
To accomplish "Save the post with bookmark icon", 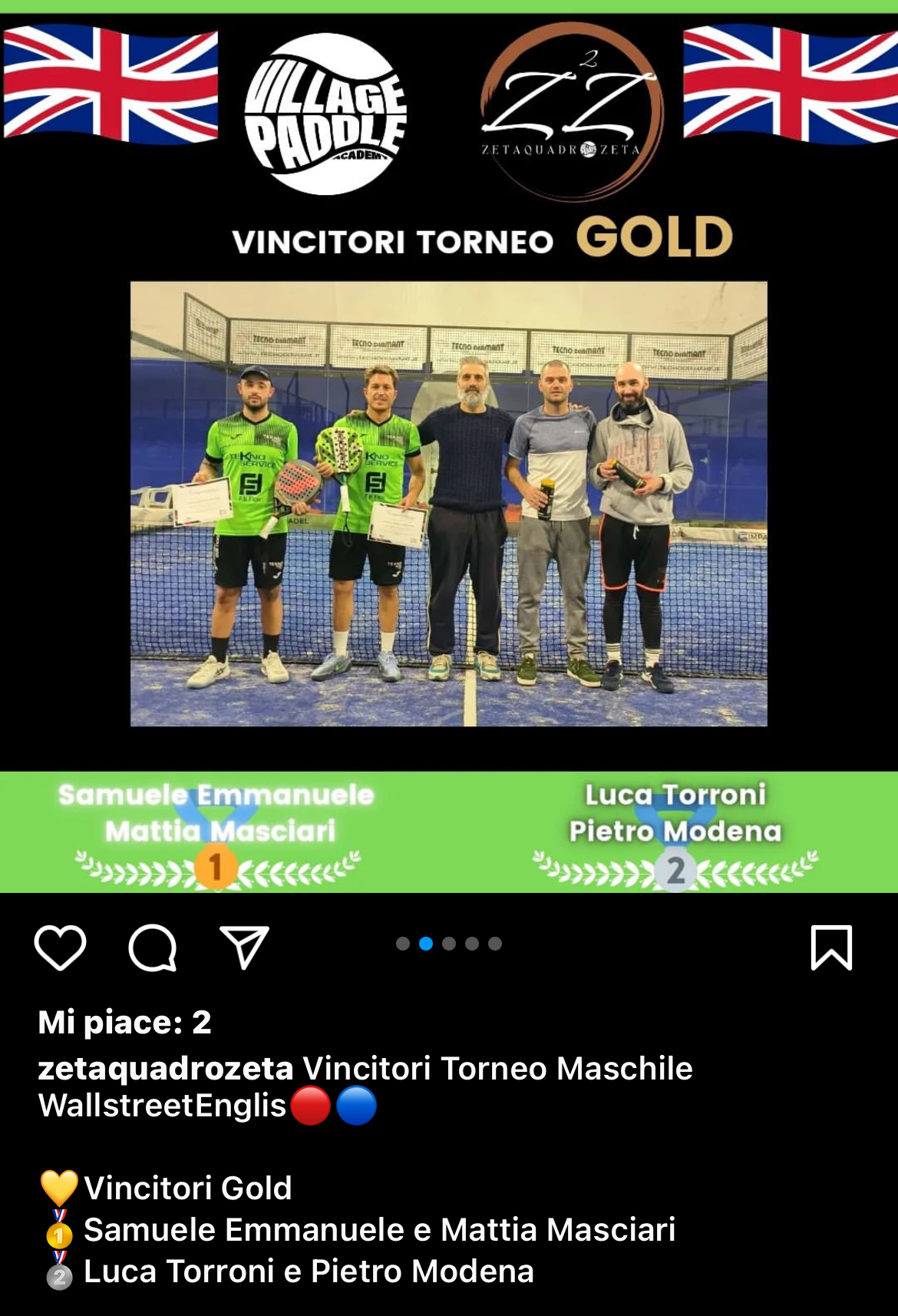I will click(831, 947).
